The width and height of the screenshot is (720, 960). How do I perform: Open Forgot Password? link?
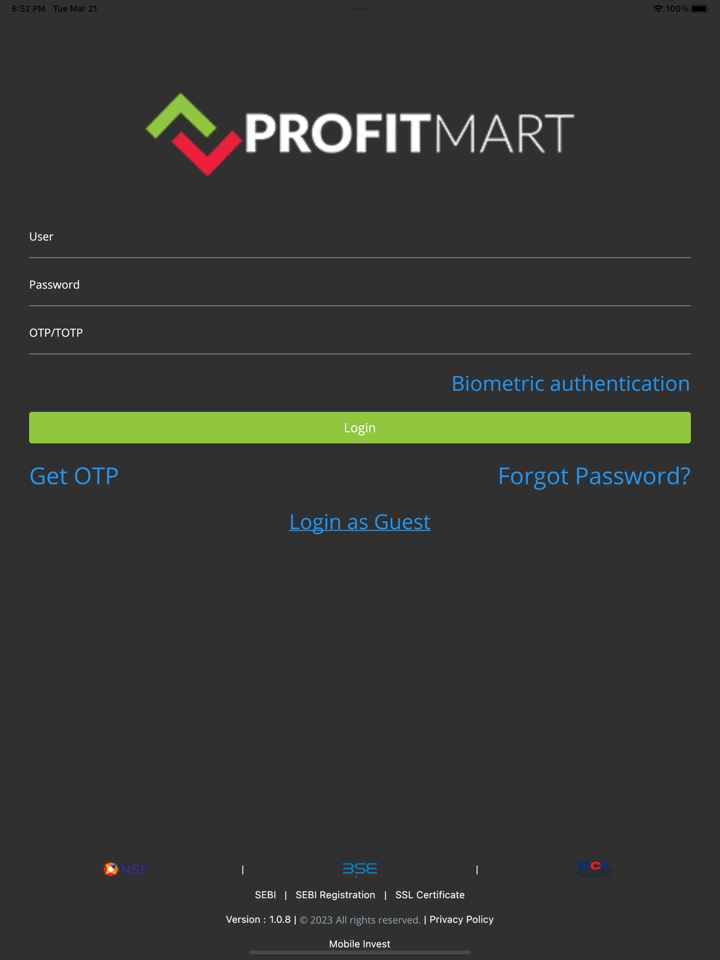(x=593, y=476)
